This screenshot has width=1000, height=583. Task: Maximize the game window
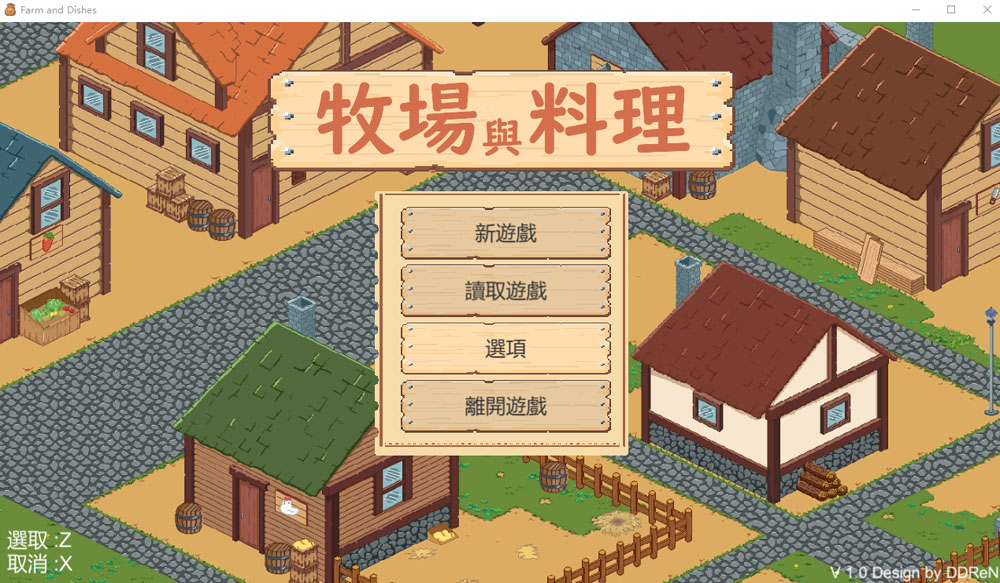tap(950, 9)
